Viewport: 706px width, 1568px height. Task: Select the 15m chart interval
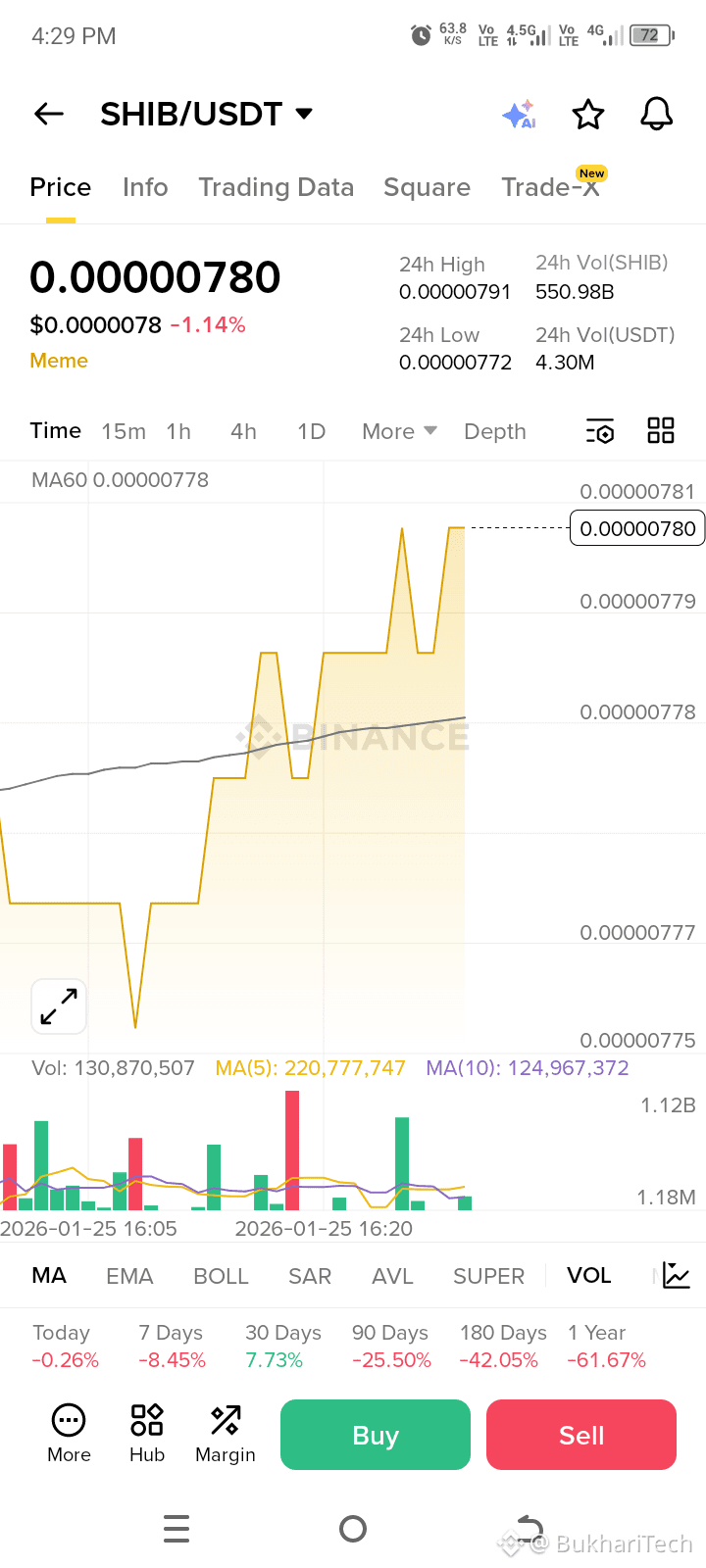tap(124, 431)
